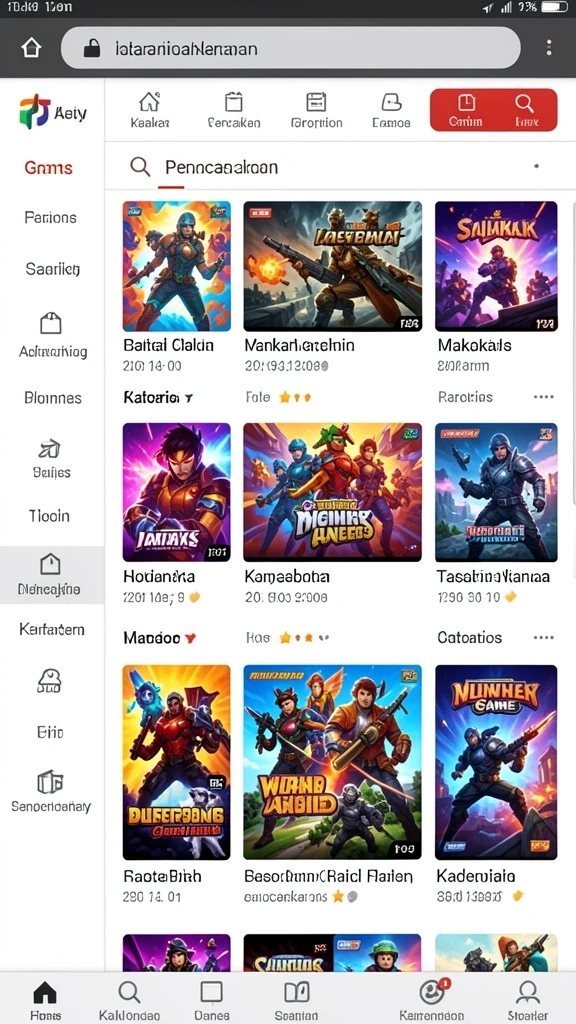The width and height of the screenshot is (576, 1024).
Task: Open Senoeridanay in the sidebar
Action: [x=51, y=791]
